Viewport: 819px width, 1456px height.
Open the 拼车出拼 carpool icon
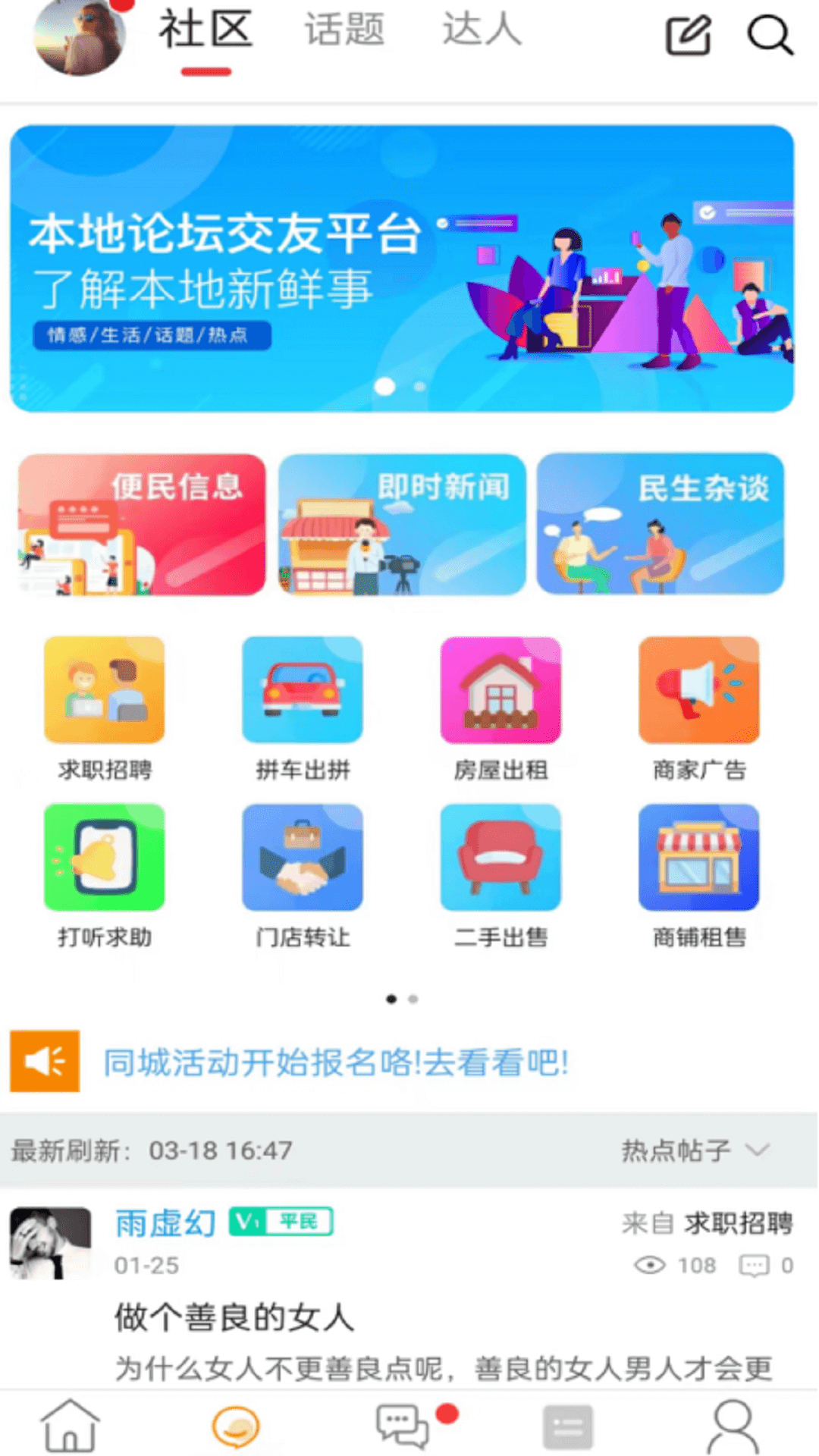click(302, 692)
